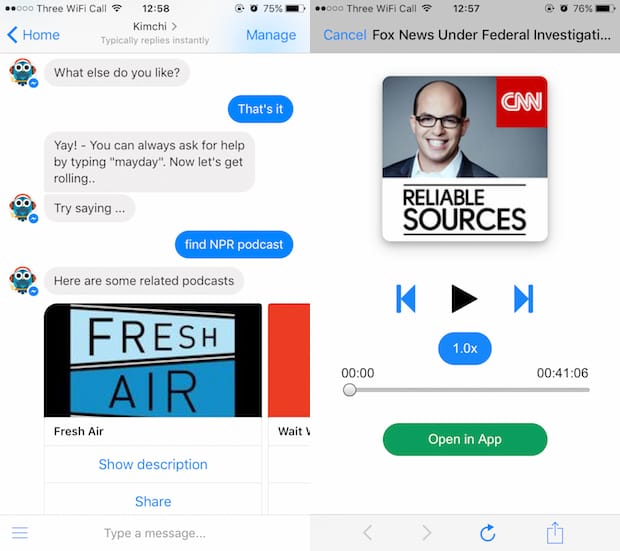The width and height of the screenshot is (620, 551).
Task: Cancel the podcast player page
Action: point(344,35)
